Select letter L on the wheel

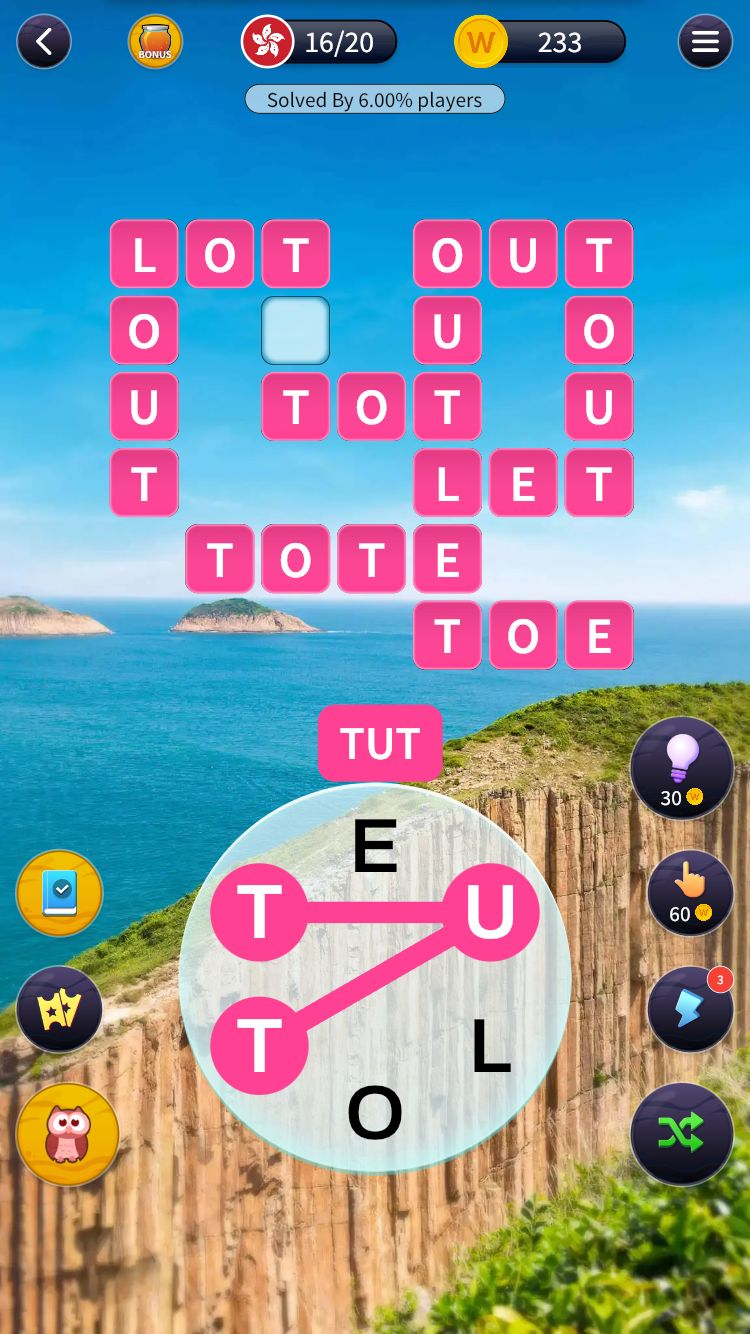click(x=490, y=1047)
